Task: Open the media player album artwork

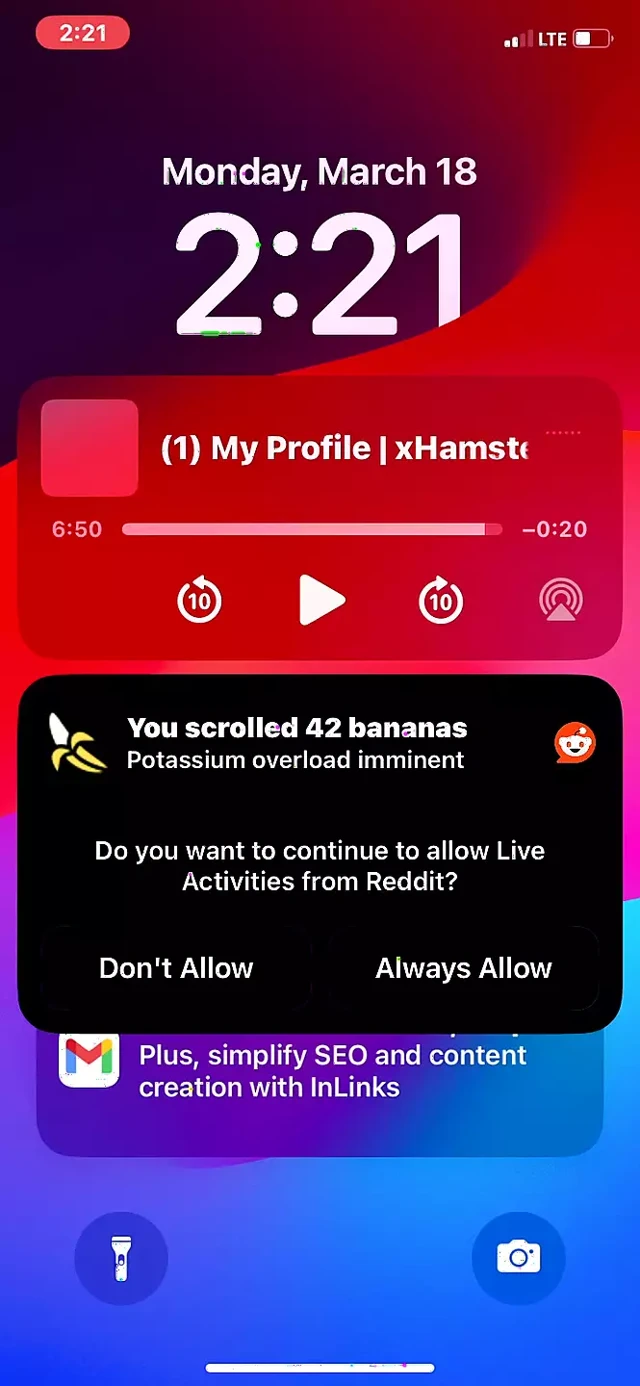Action: [90, 448]
